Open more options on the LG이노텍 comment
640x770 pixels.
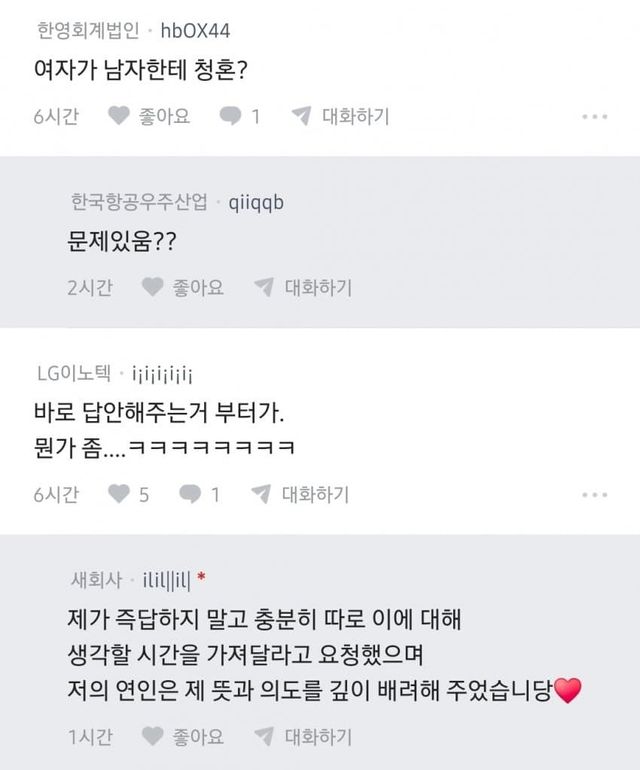click(595, 494)
